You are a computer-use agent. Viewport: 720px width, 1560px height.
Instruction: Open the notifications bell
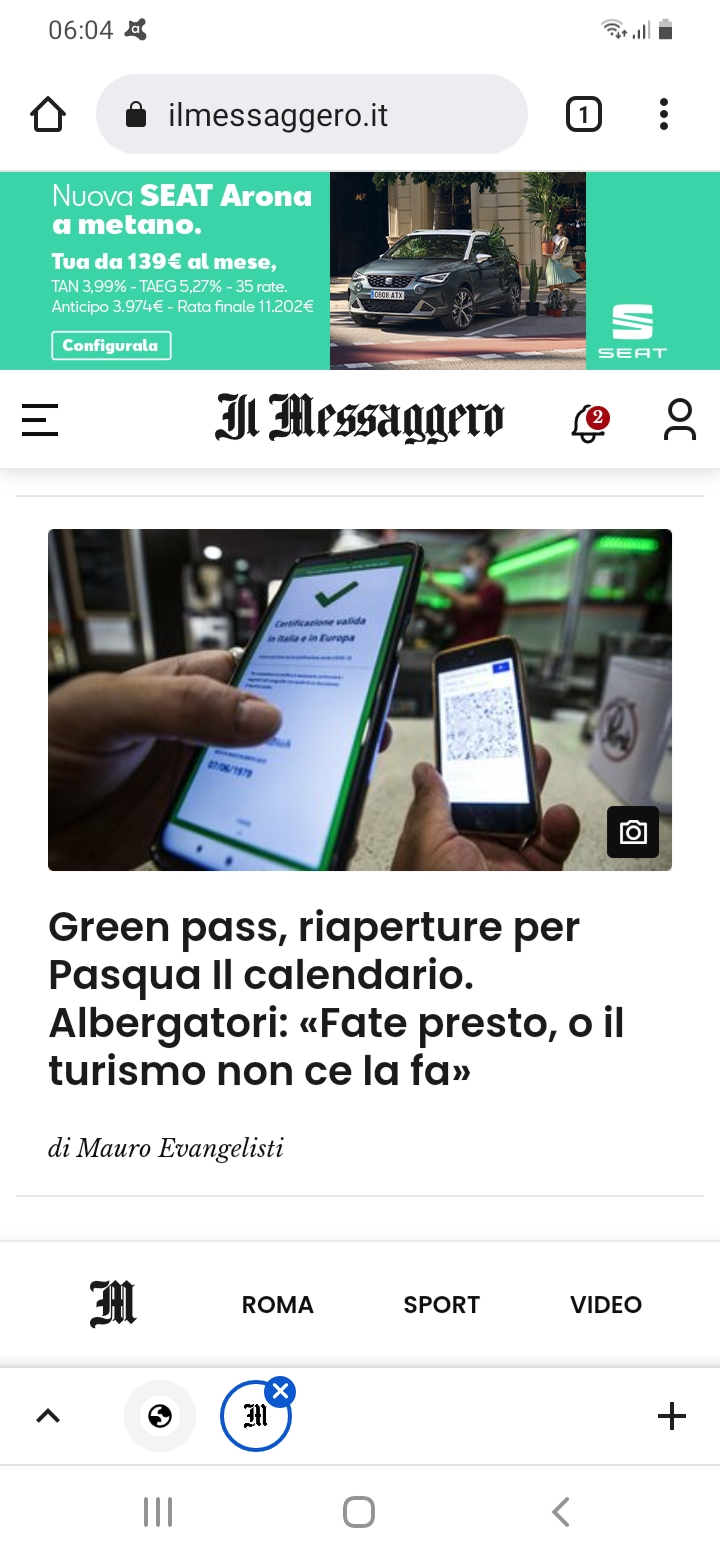(x=590, y=422)
